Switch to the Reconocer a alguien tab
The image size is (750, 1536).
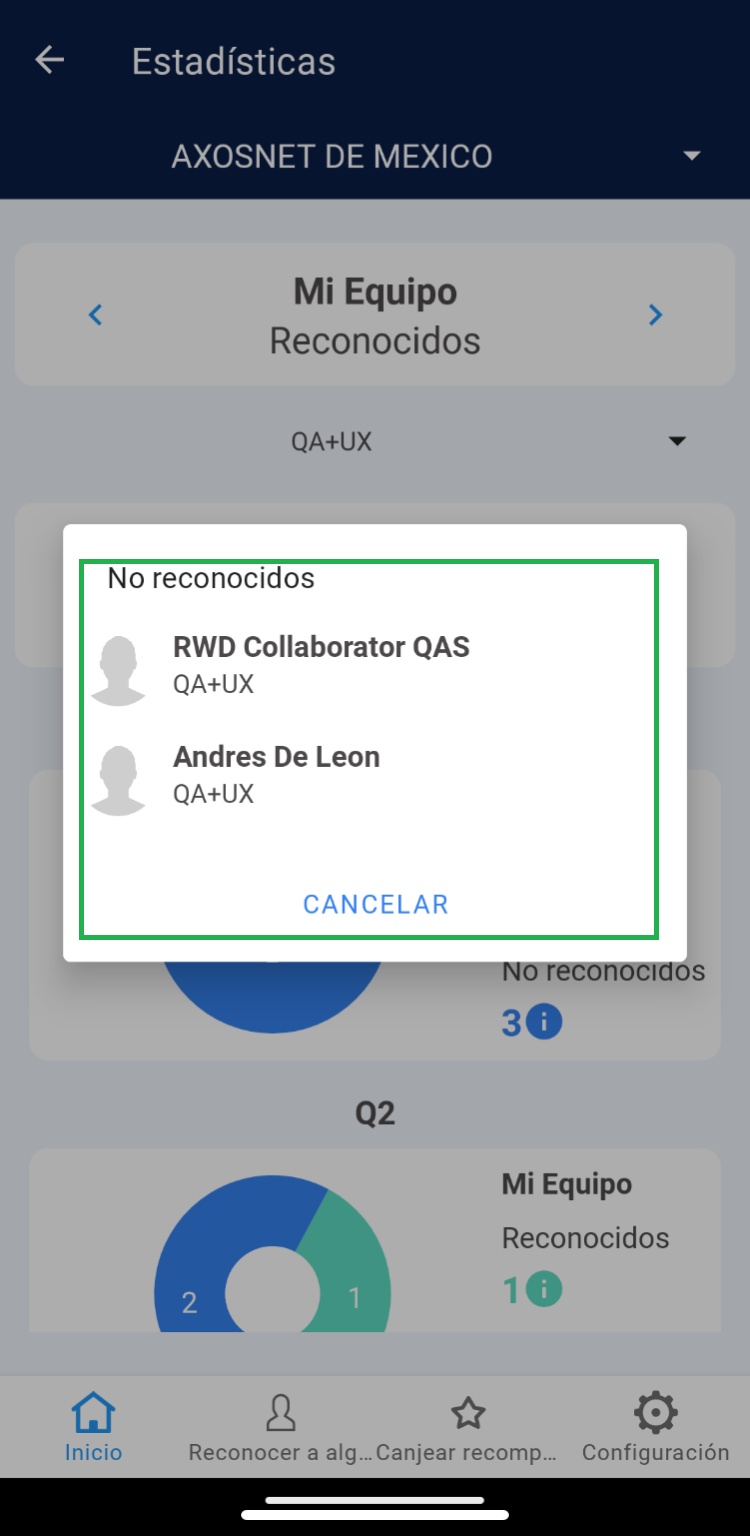coord(280,1428)
